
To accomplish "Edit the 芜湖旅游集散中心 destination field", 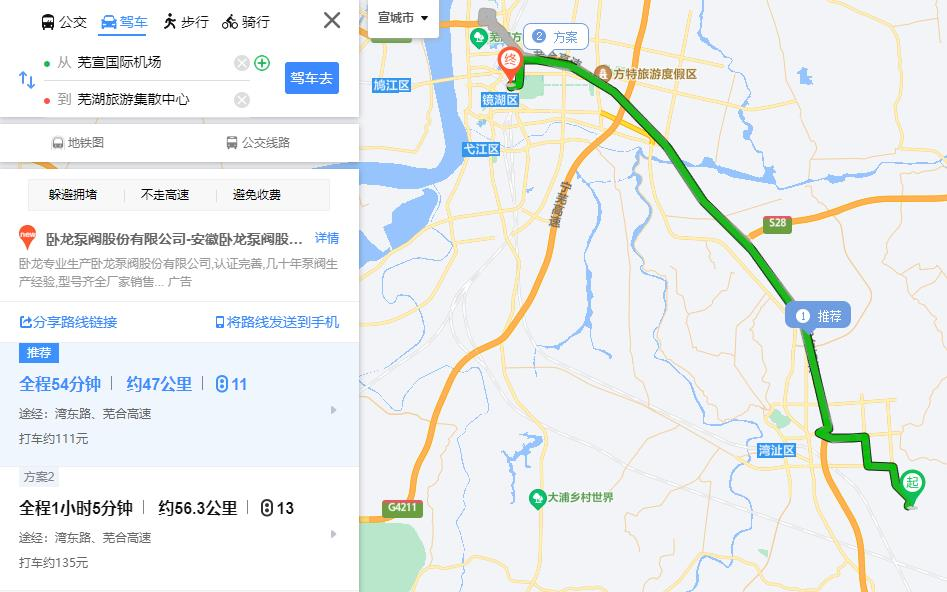I will 150,99.
